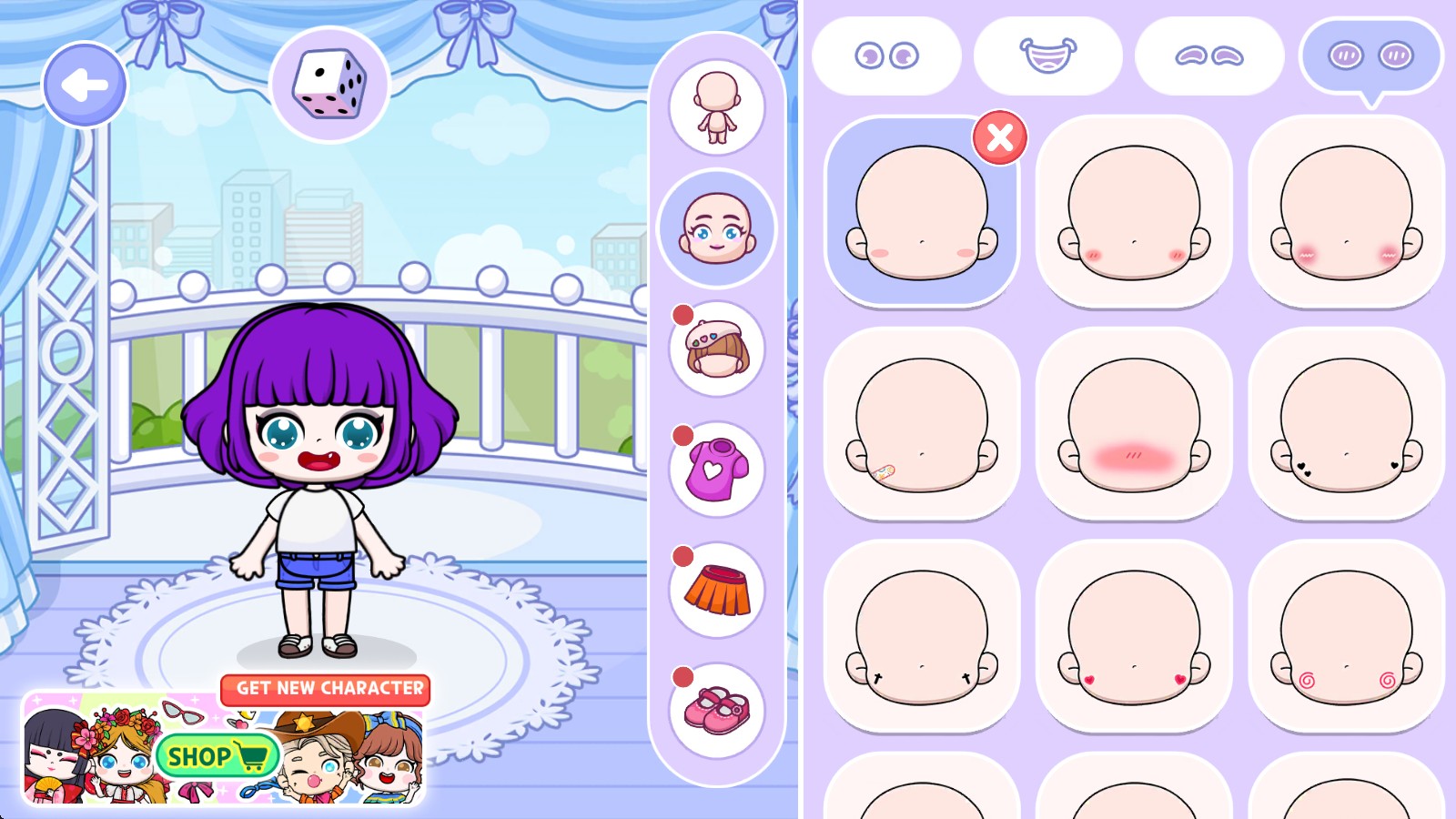Screen dimensions: 1456x819
Task: Open the Shop banner
Action: tap(217, 756)
